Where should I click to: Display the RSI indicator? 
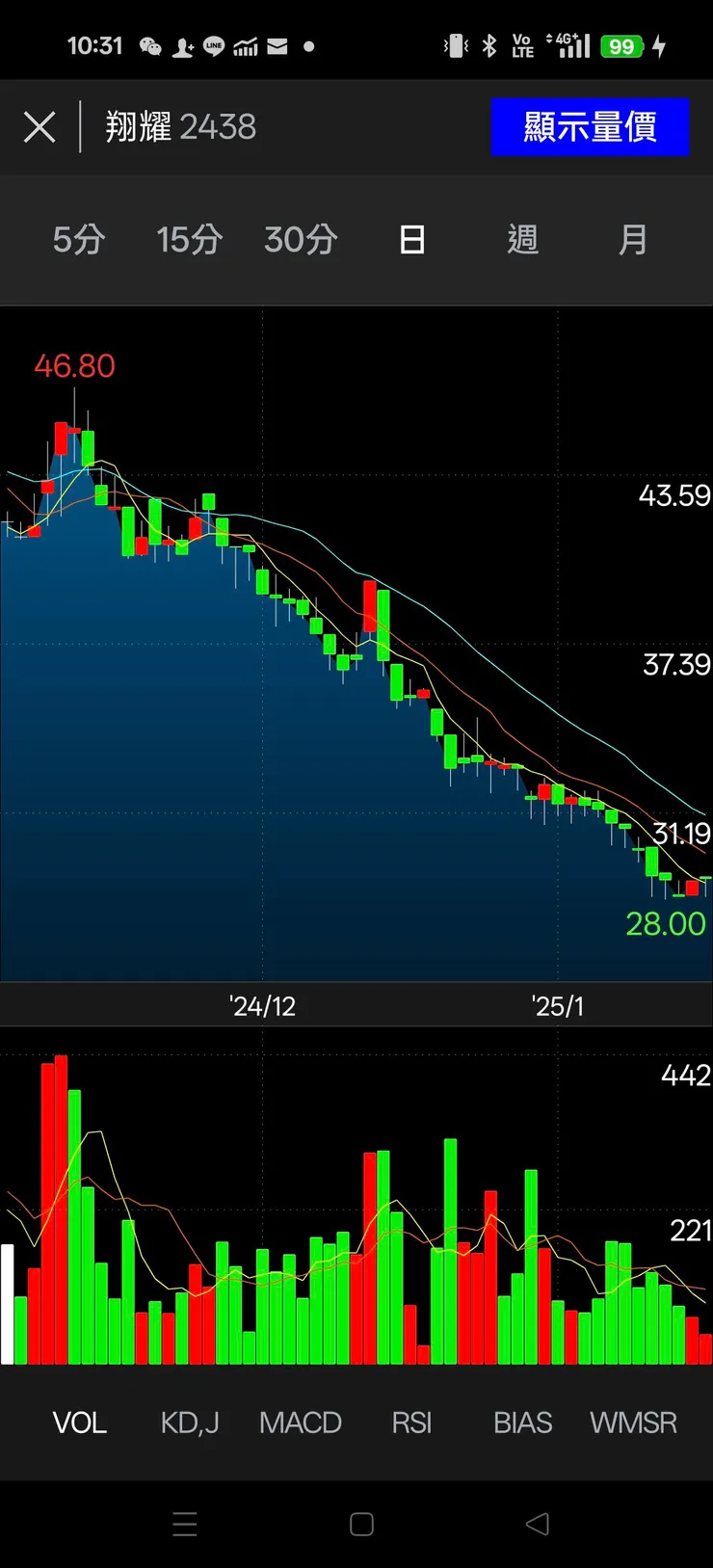pos(411,1422)
